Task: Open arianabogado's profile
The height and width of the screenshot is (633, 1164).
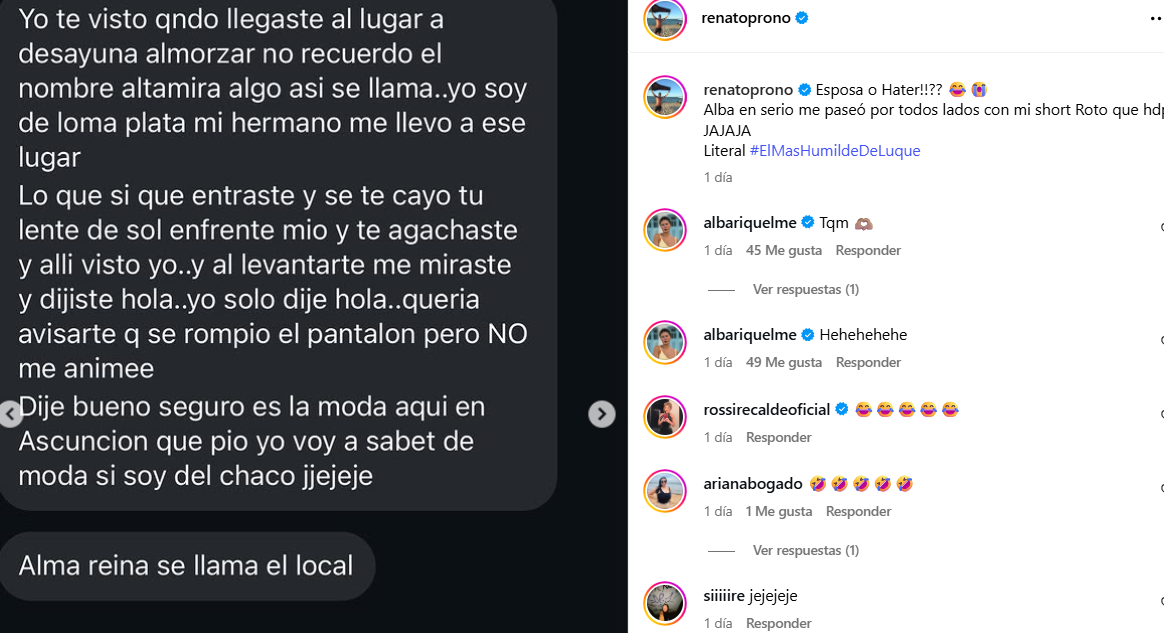Action: [753, 484]
